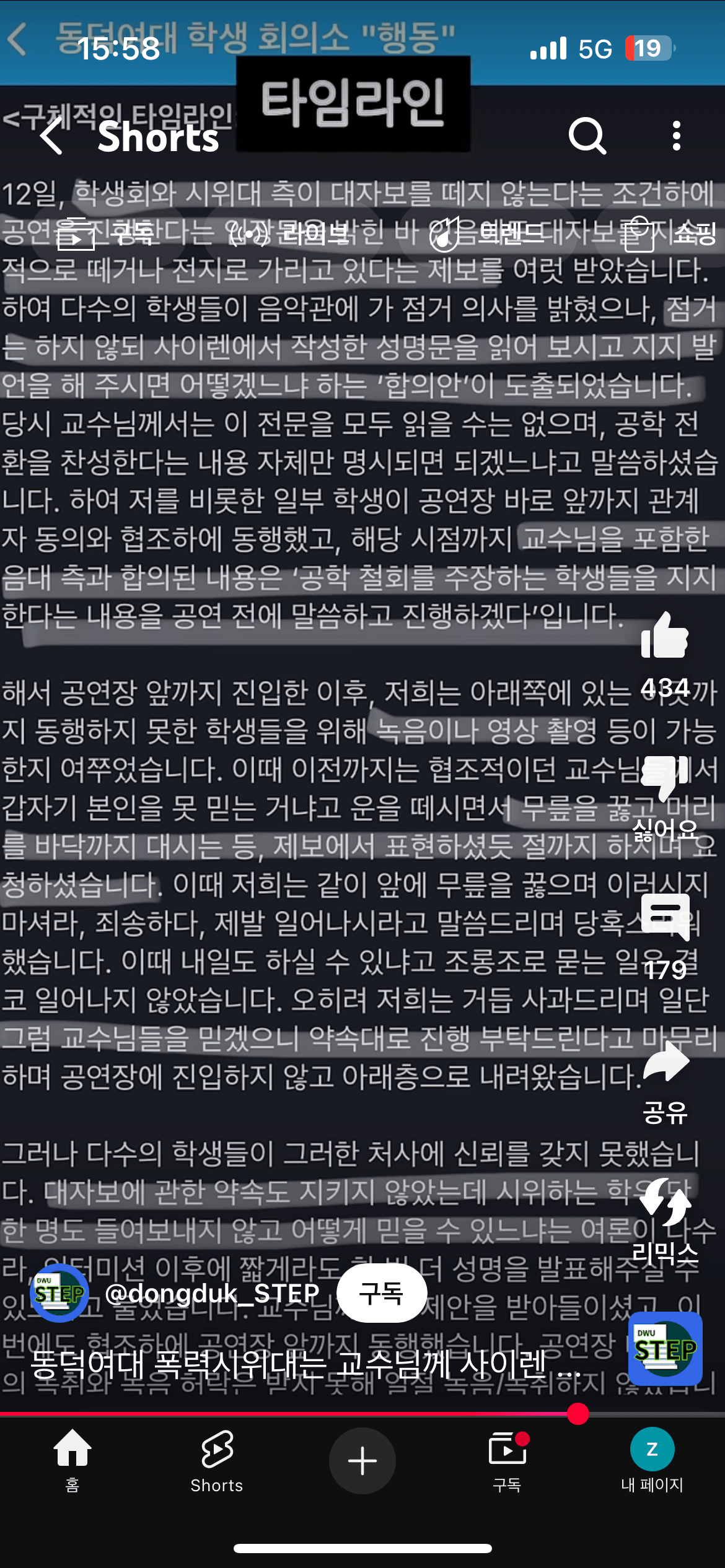Open the 구독 tab in bottom navigation
Image resolution: width=725 pixels, height=1568 pixels.
[507, 1460]
